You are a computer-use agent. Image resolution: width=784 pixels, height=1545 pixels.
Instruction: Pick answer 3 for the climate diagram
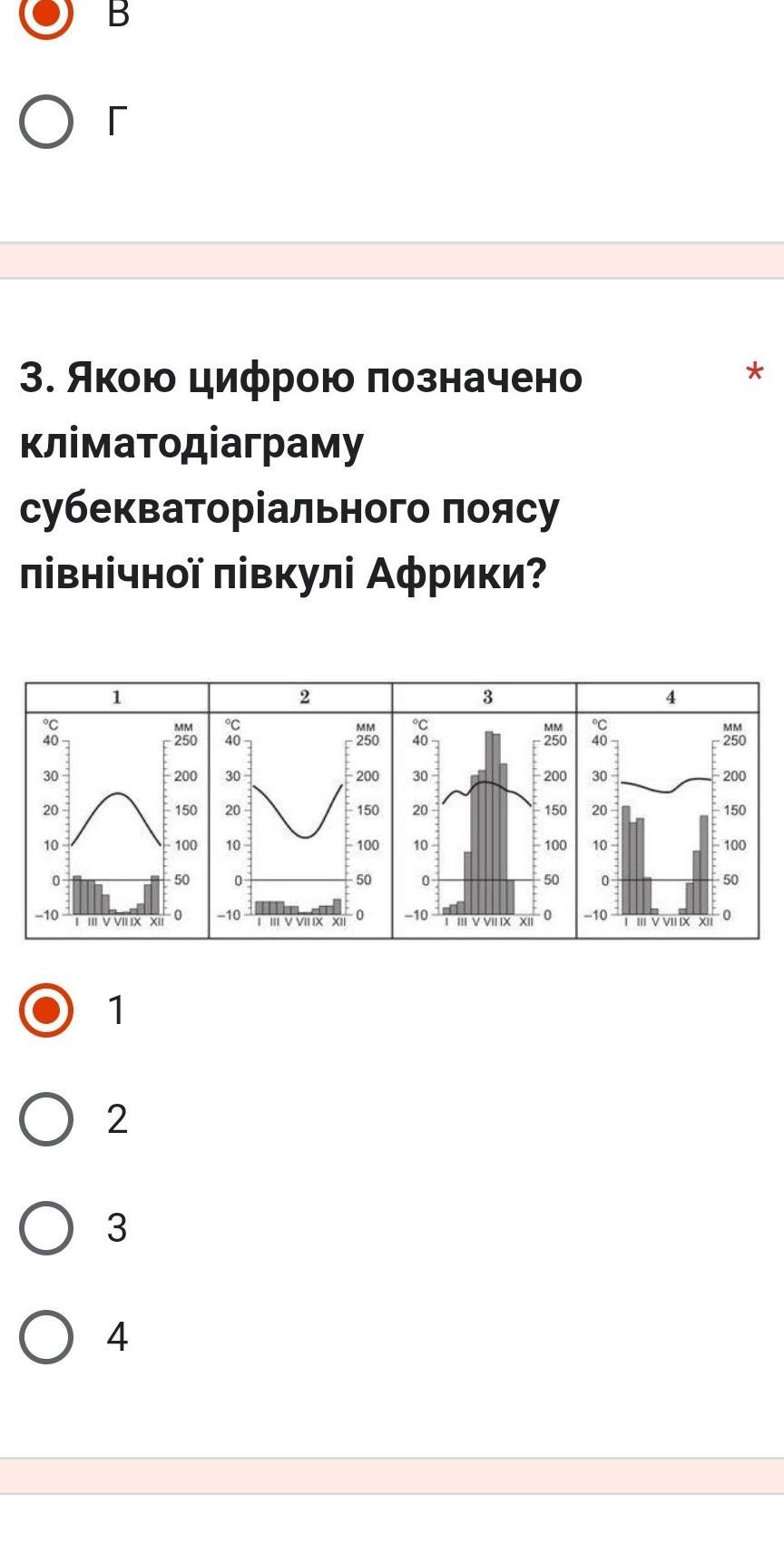[46, 1228]
